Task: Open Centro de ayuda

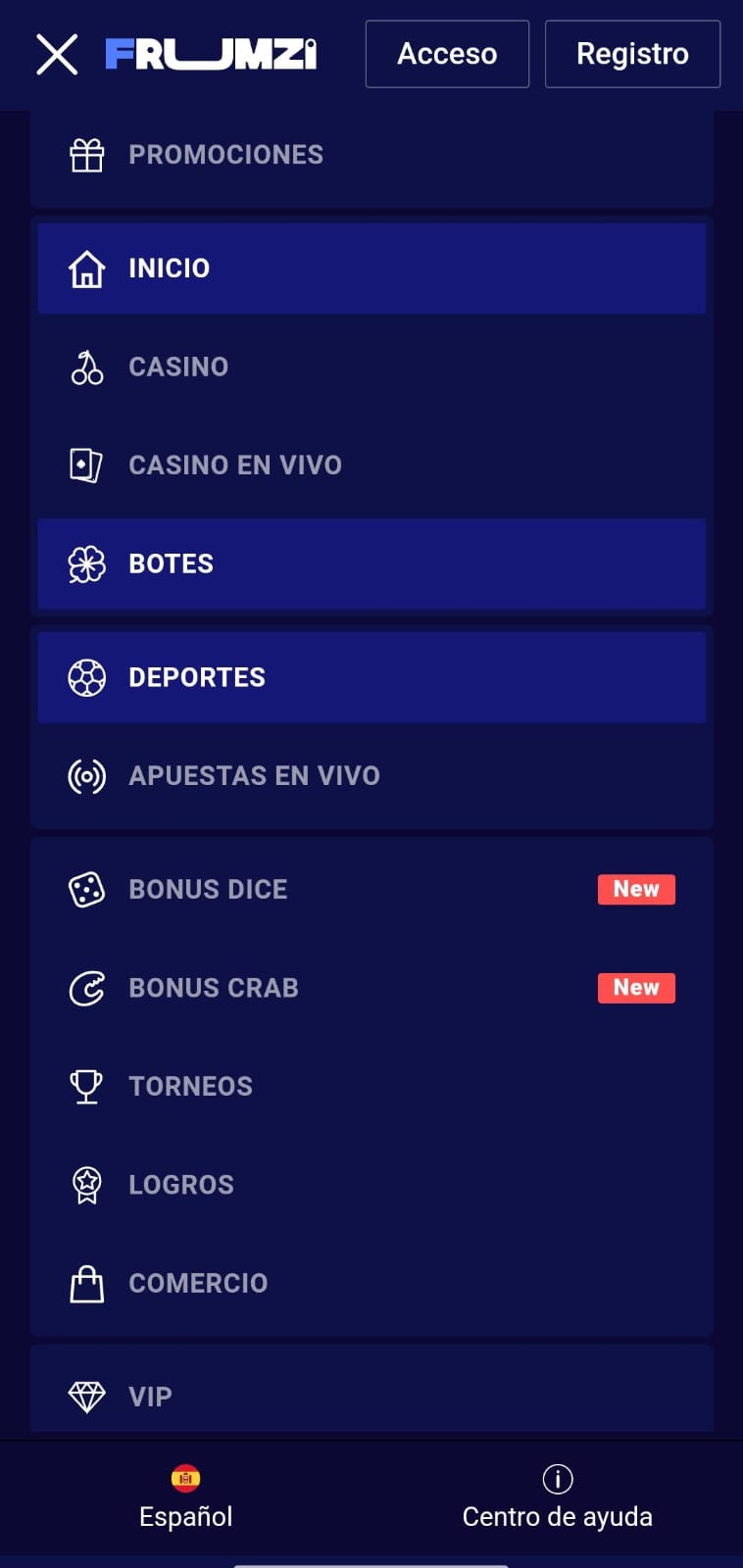Action: (557, 1498)
